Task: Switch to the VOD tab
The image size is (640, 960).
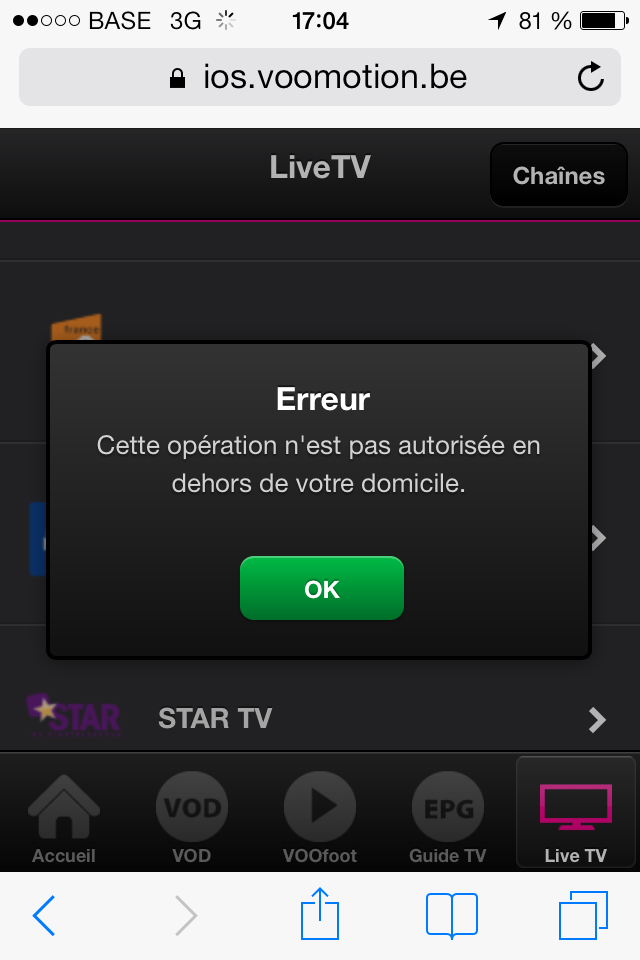Action: (x=191, y=814)
